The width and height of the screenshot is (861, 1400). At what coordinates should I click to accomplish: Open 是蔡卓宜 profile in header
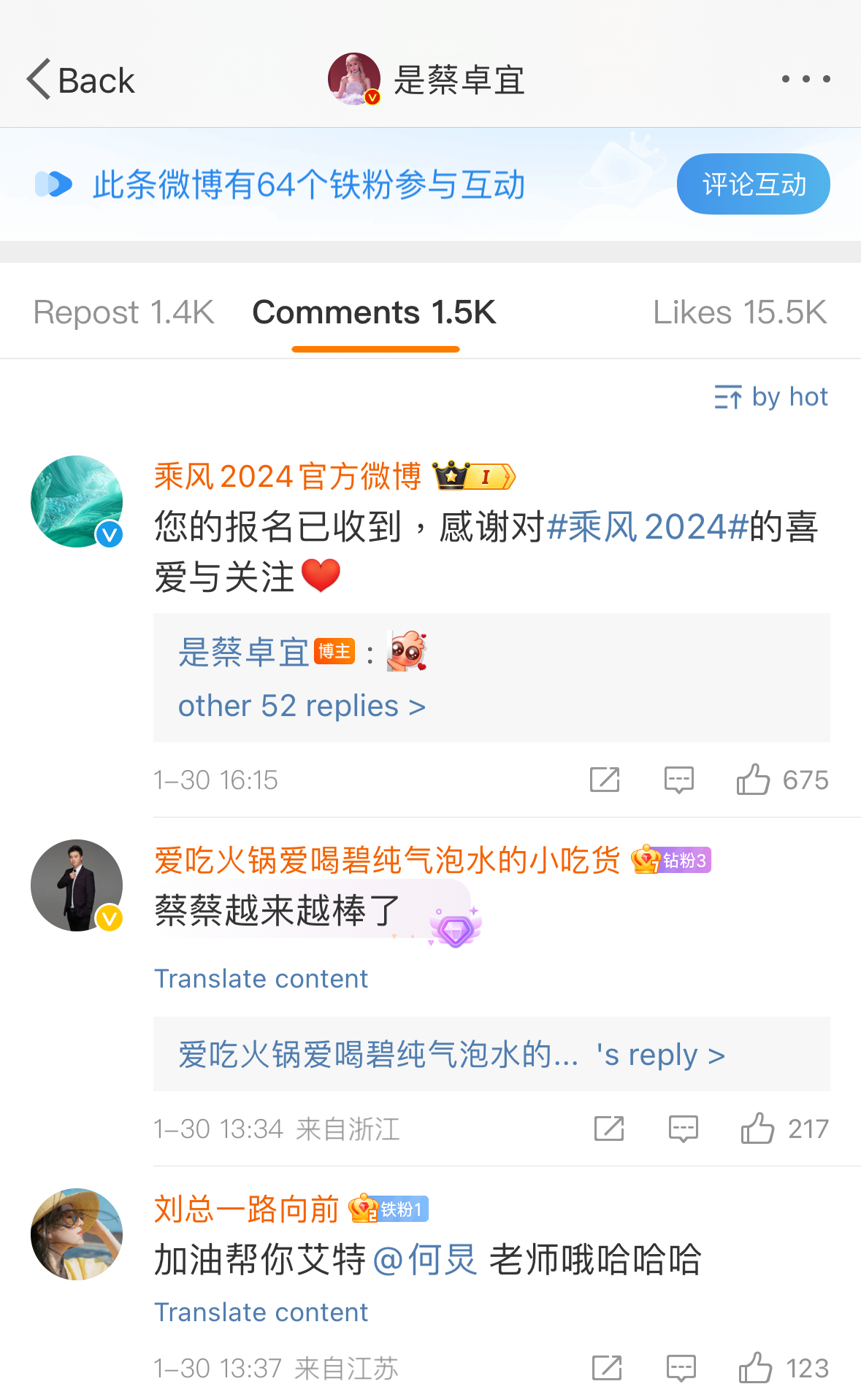(427, 80)
